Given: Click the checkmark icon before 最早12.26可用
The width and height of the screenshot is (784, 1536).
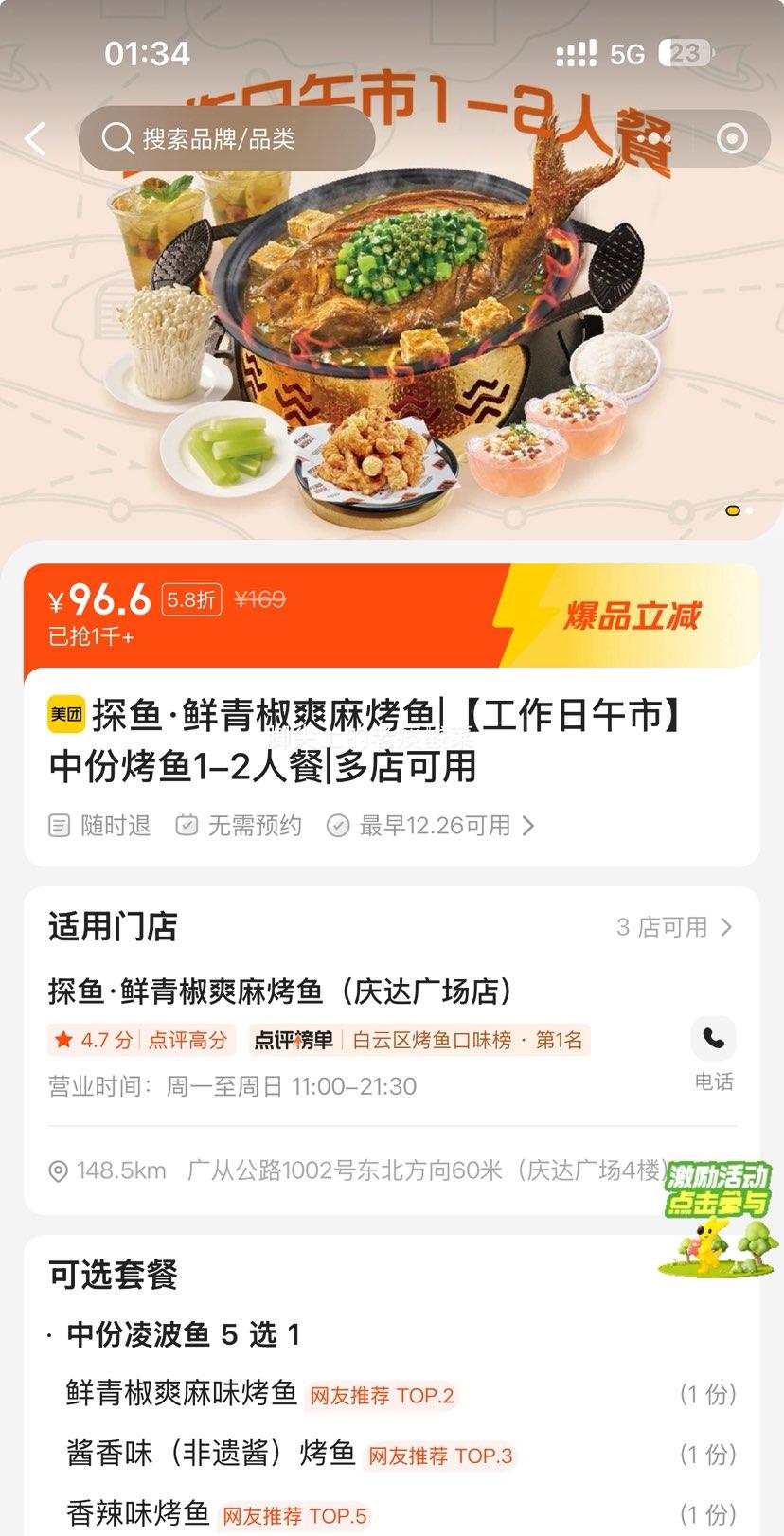Looking at the screenshot, I should 338,825.
